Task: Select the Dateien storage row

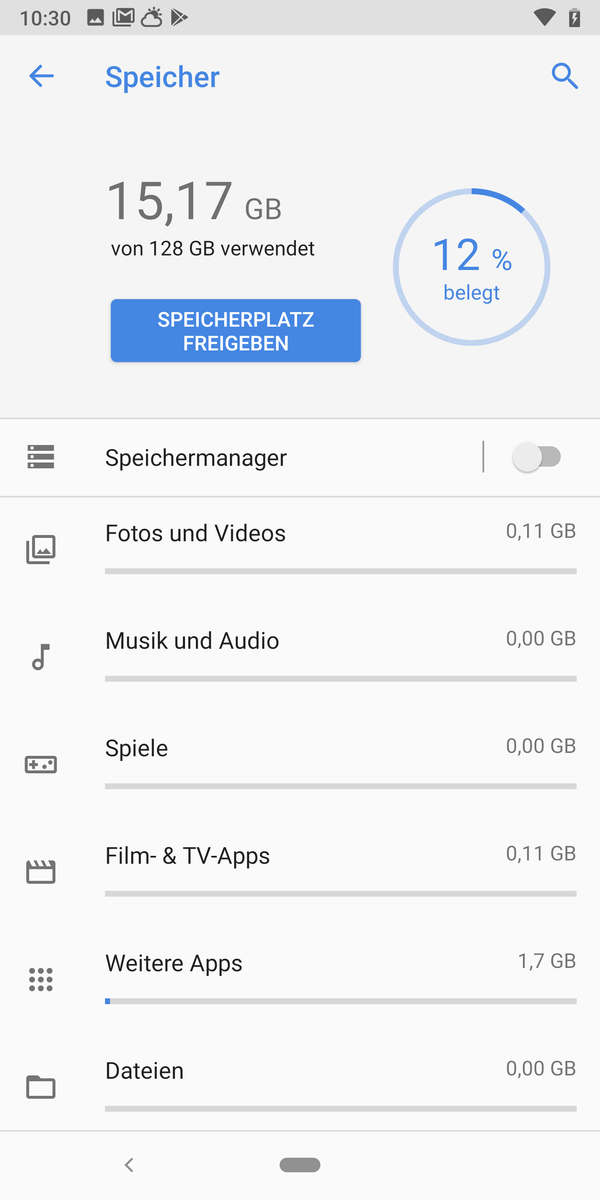Action: 300,1084
